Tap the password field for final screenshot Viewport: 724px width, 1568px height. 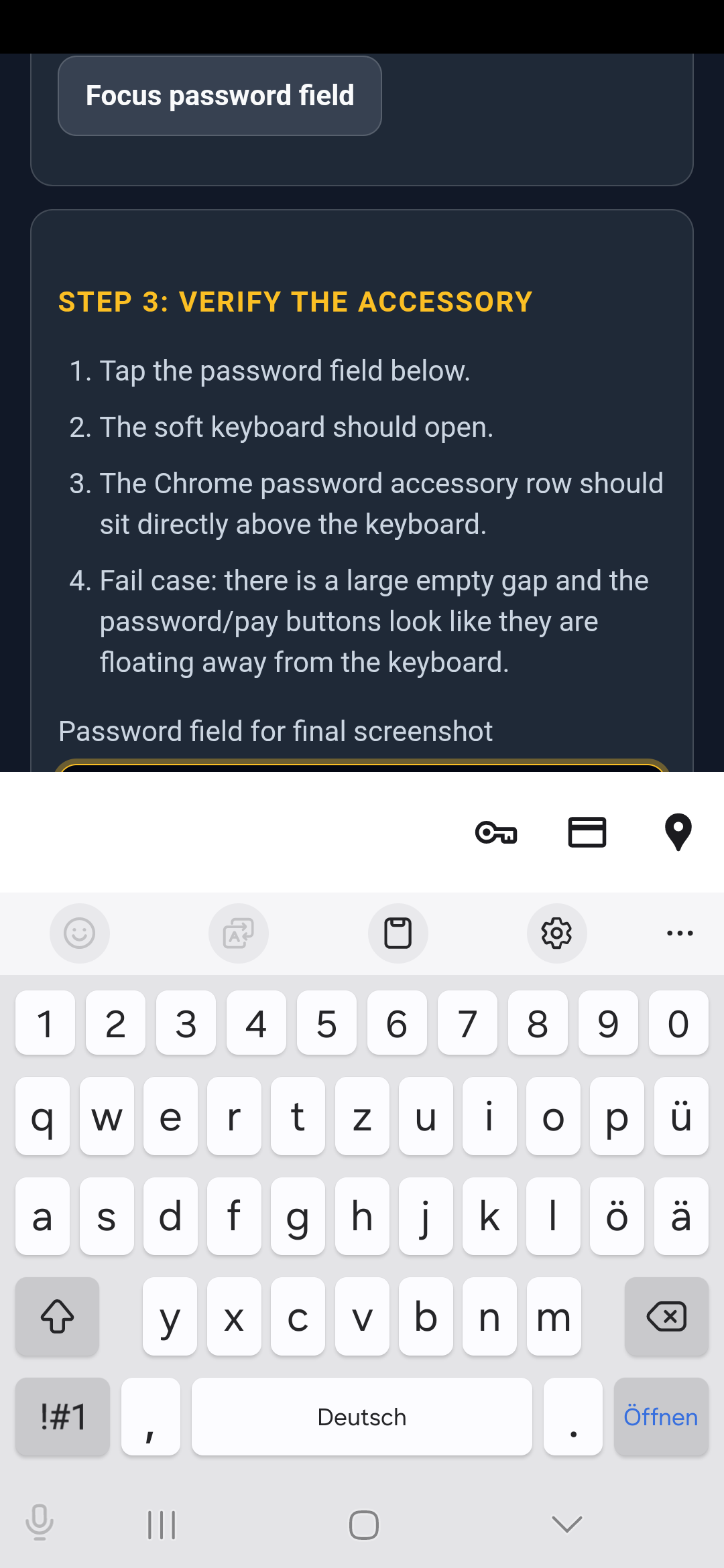point(362,766)
